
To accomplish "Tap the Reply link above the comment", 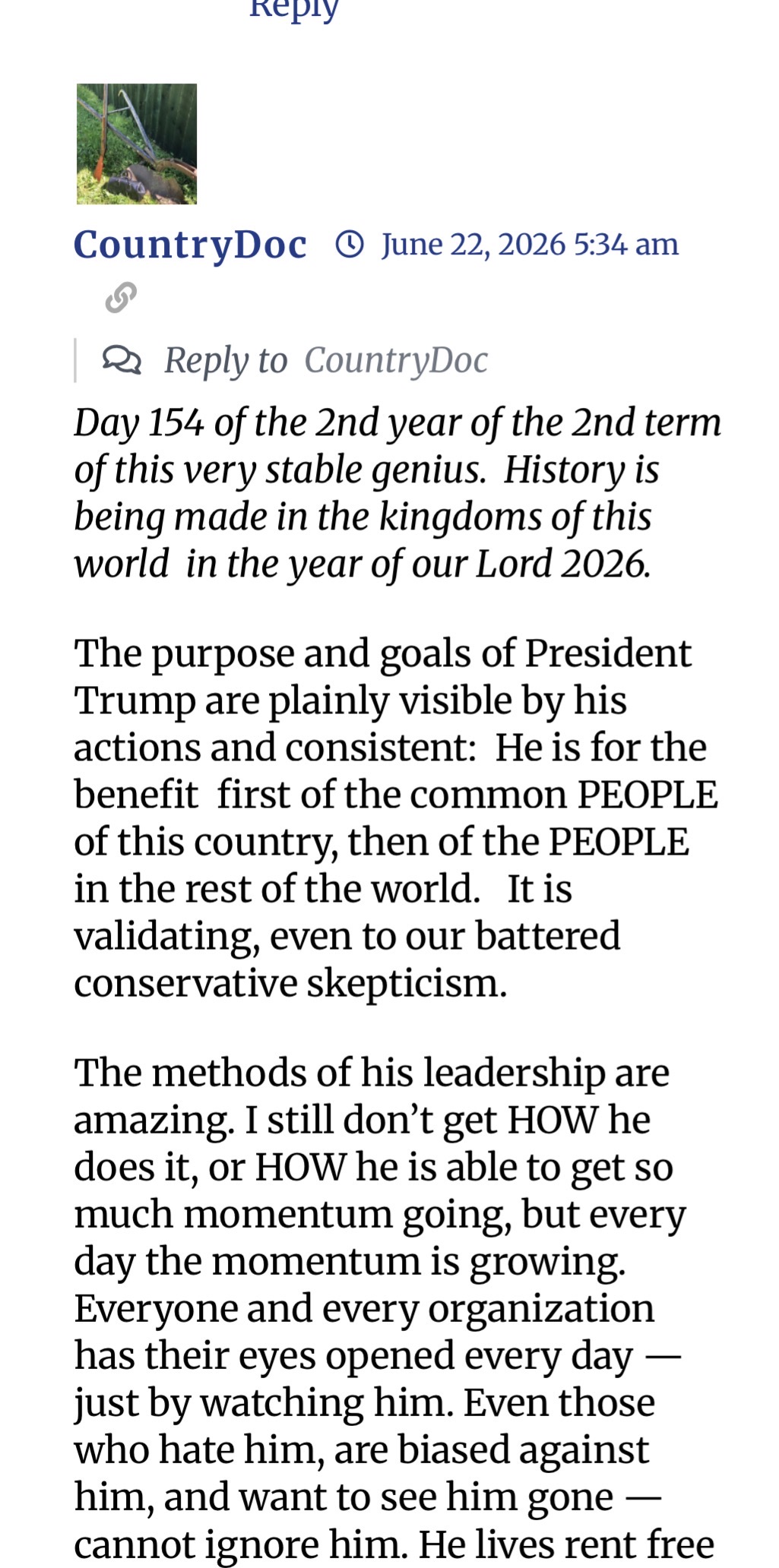I will click(294, 10).
